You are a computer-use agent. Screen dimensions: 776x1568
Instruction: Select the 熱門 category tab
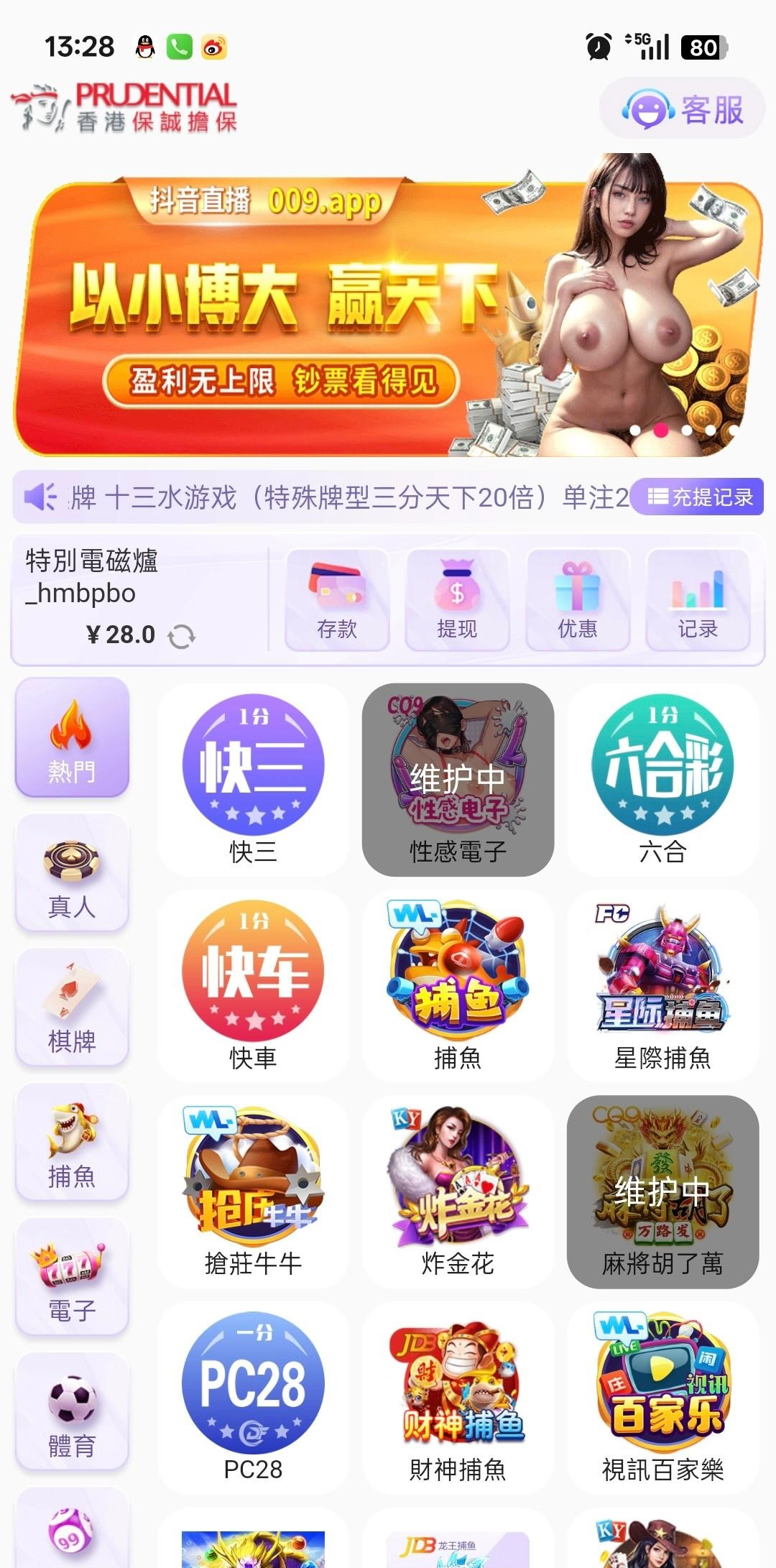(72, 738)
